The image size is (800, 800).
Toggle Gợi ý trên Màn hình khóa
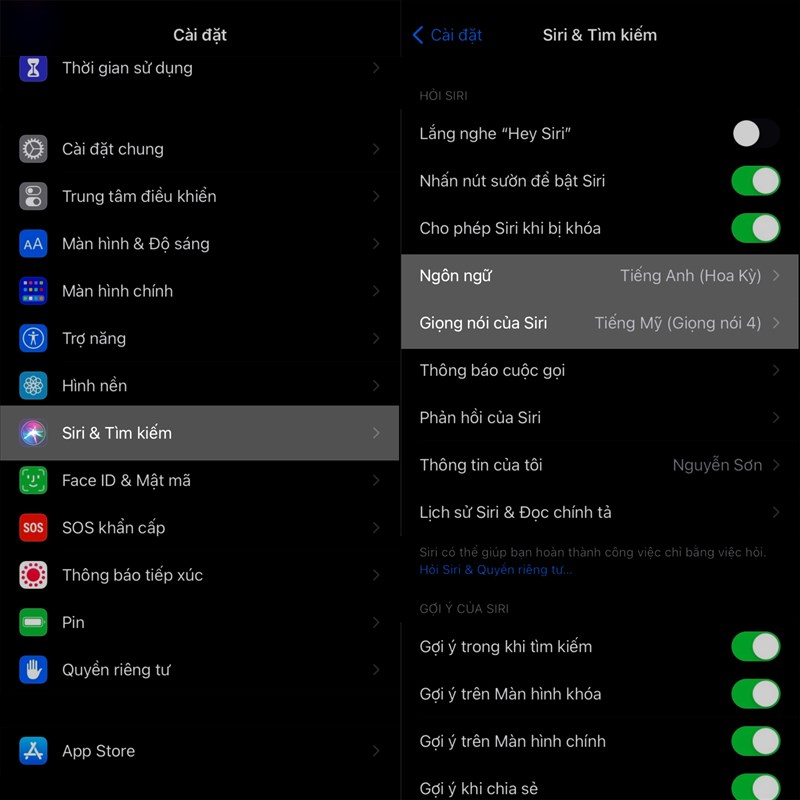755,693
